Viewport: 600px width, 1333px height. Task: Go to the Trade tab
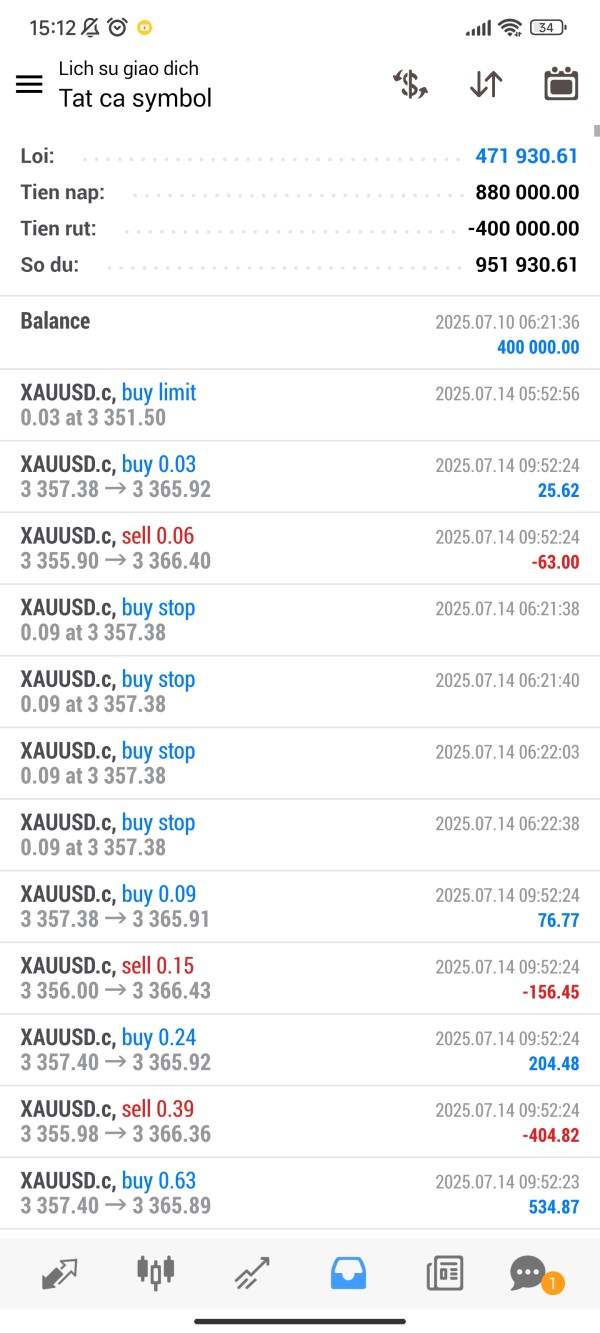click(251, 1273)
